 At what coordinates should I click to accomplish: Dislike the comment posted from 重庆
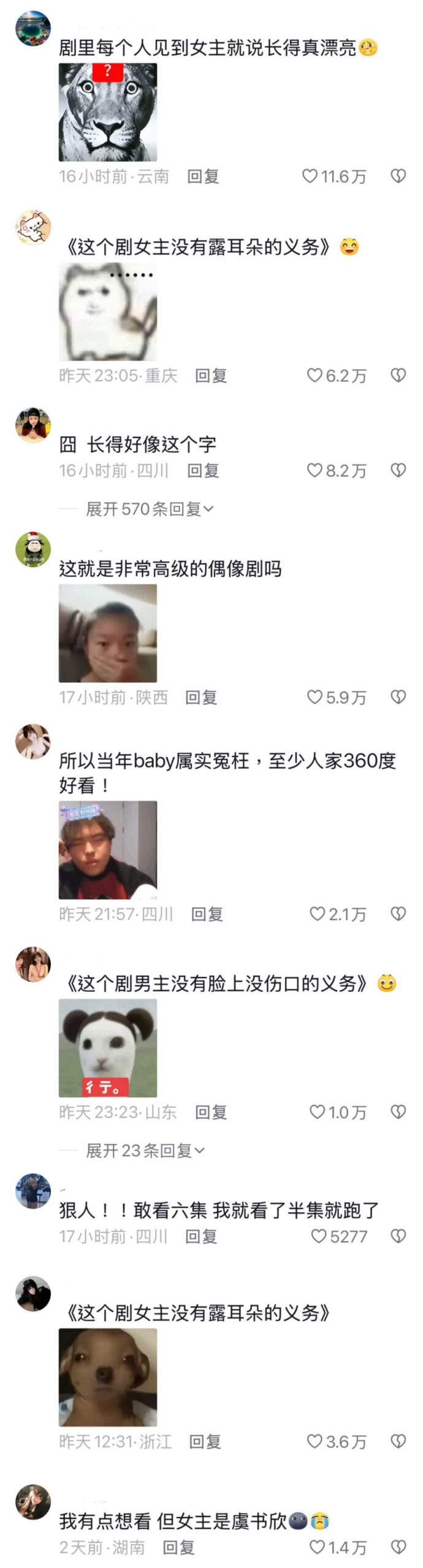(398, 375)
